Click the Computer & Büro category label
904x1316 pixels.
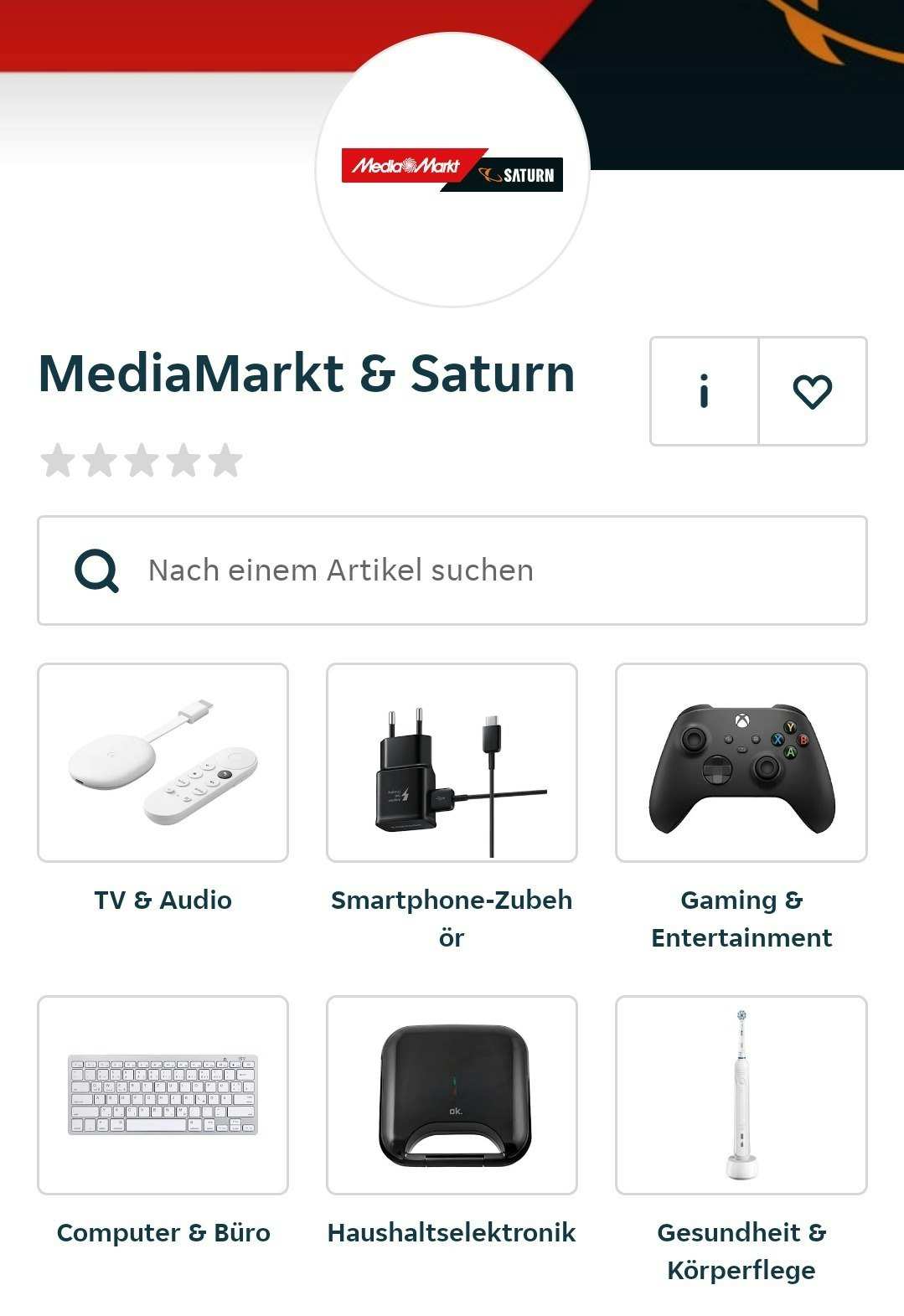163,1232
